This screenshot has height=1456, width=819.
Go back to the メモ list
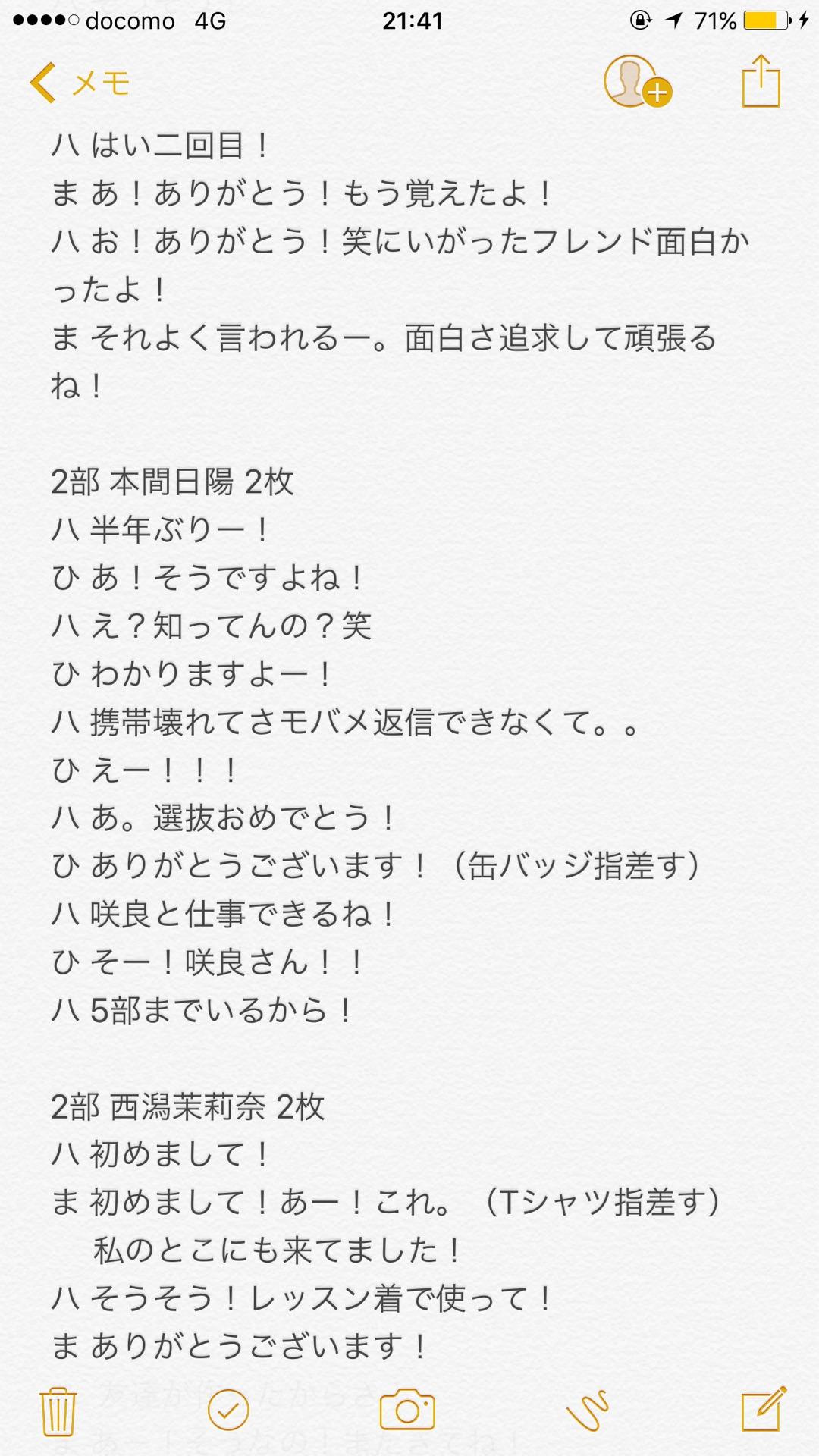79,82
